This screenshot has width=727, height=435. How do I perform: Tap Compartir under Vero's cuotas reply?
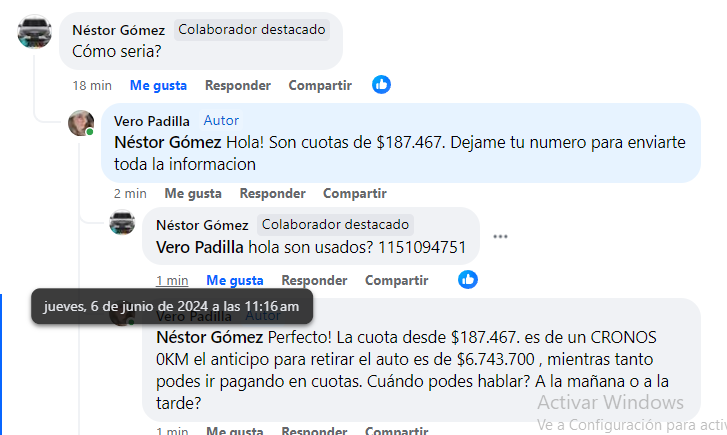click(x=354, y=193)
